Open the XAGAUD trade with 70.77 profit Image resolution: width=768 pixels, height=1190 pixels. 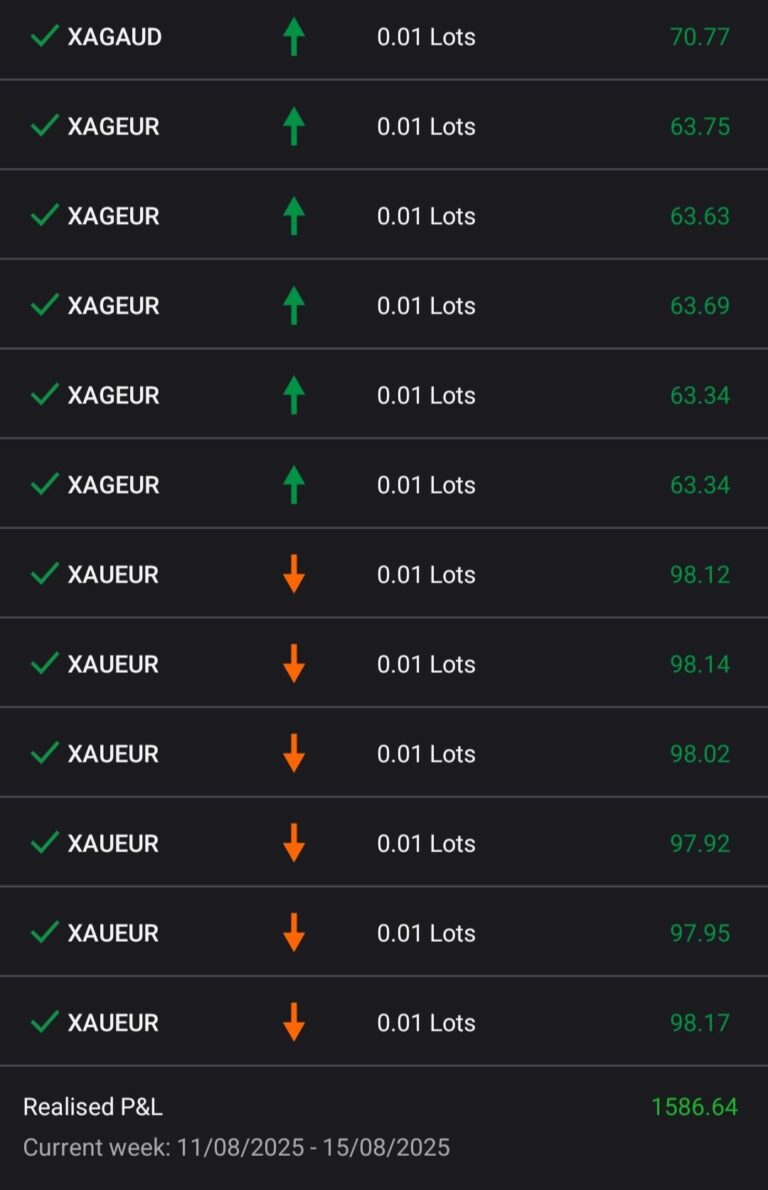[384, 37]
